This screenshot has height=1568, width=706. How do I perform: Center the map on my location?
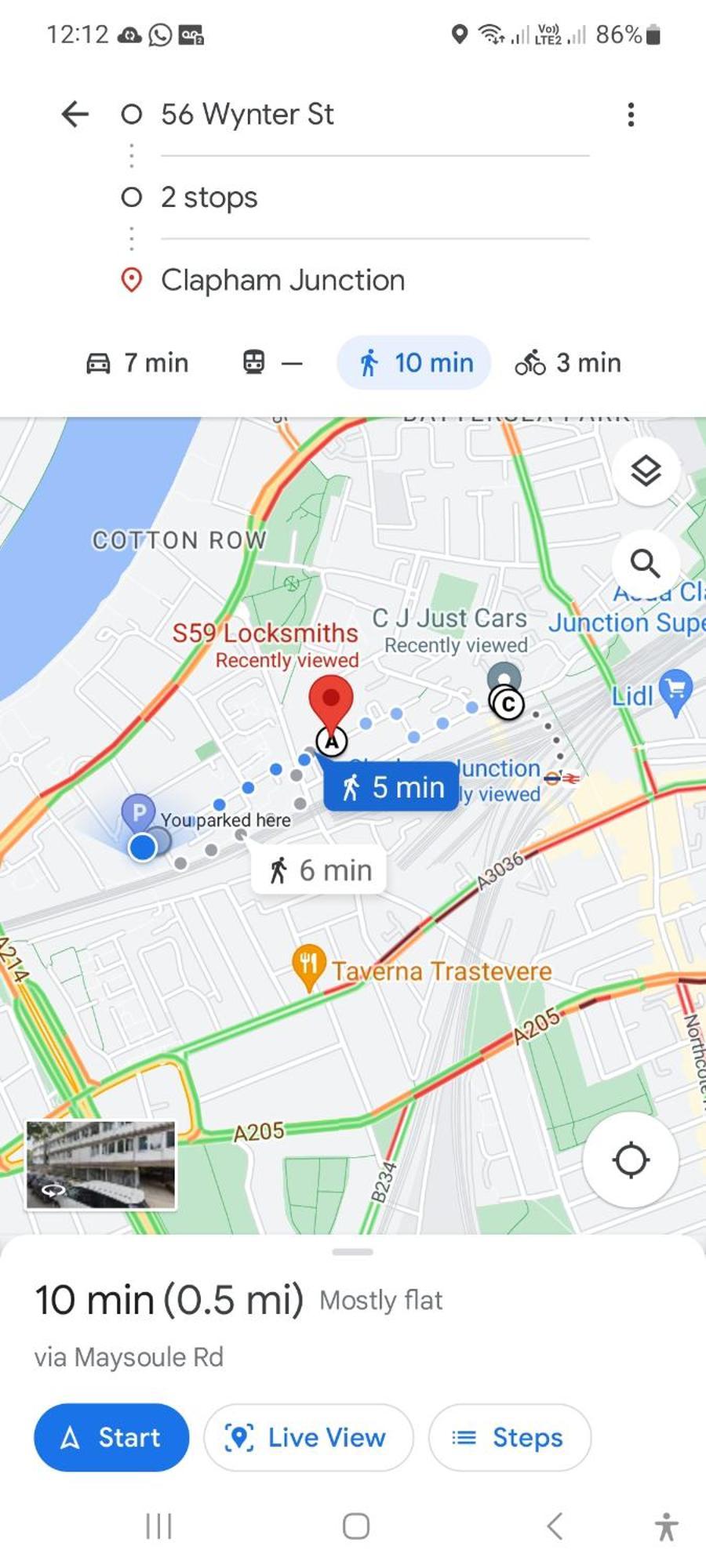[631, 1160]
